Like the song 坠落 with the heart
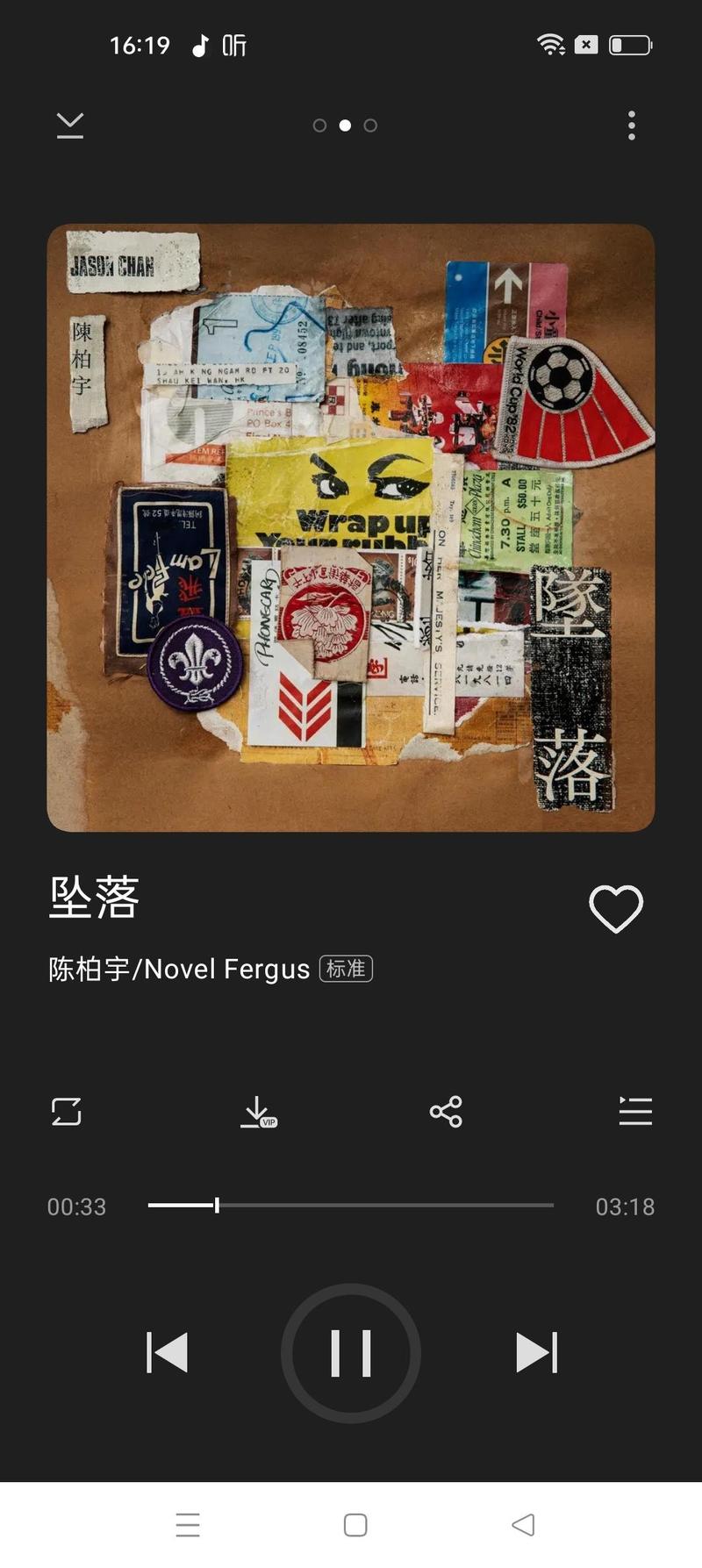Image resolution: width=702 pixels, height=1568 pixels. click(615, 908)
